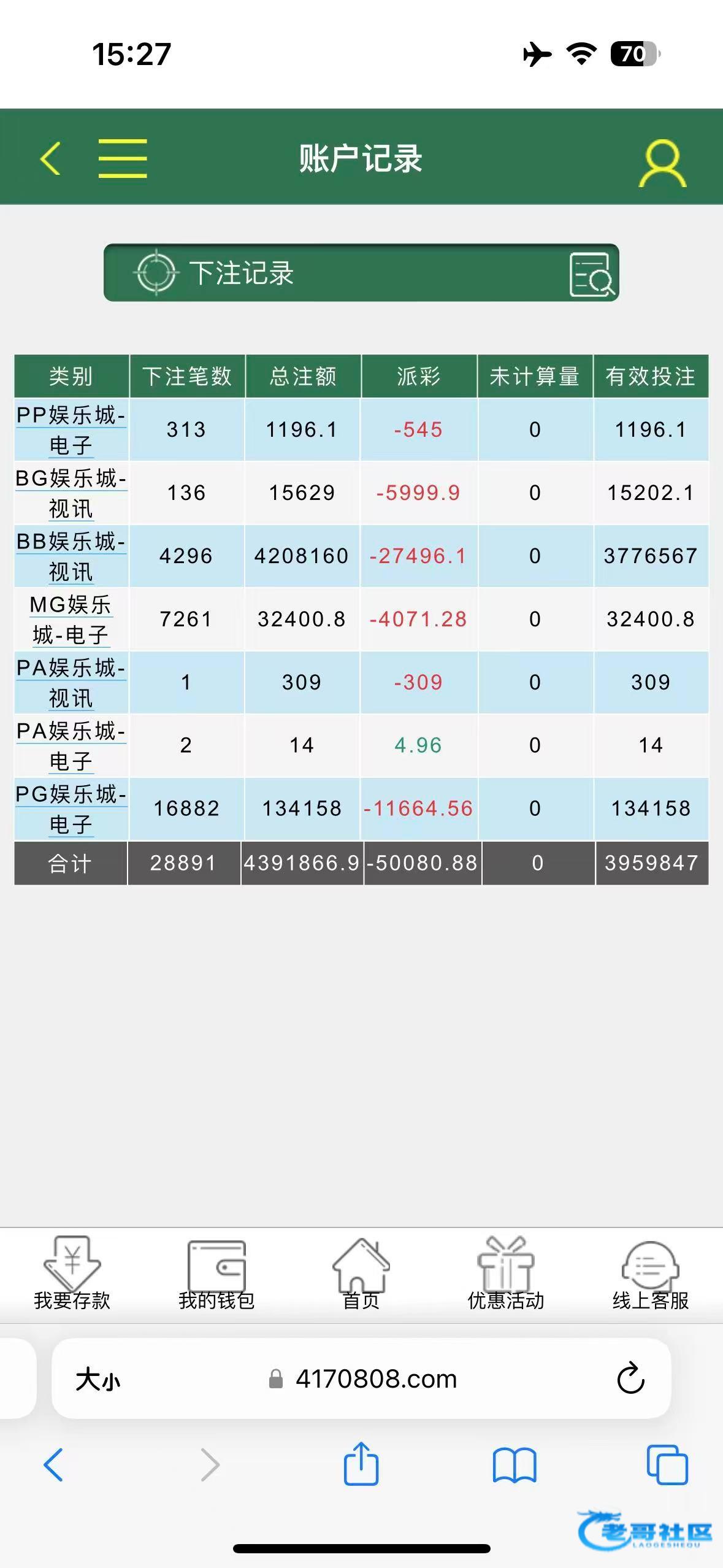Open the 下注记录 button
The image size is (723, 1568).
pyautogui.click(x=361, y=273)
